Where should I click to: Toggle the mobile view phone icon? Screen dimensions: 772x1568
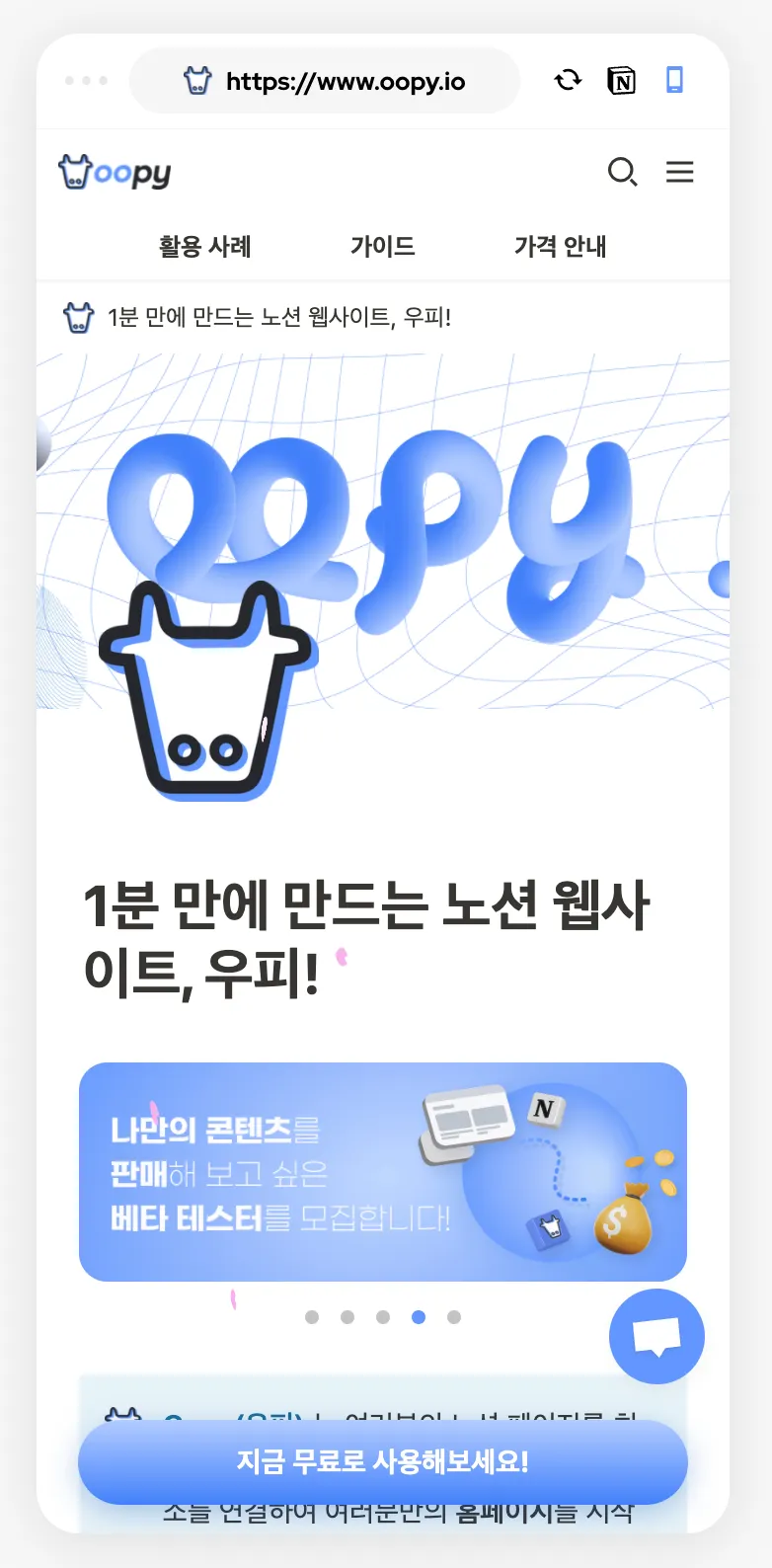674,80
